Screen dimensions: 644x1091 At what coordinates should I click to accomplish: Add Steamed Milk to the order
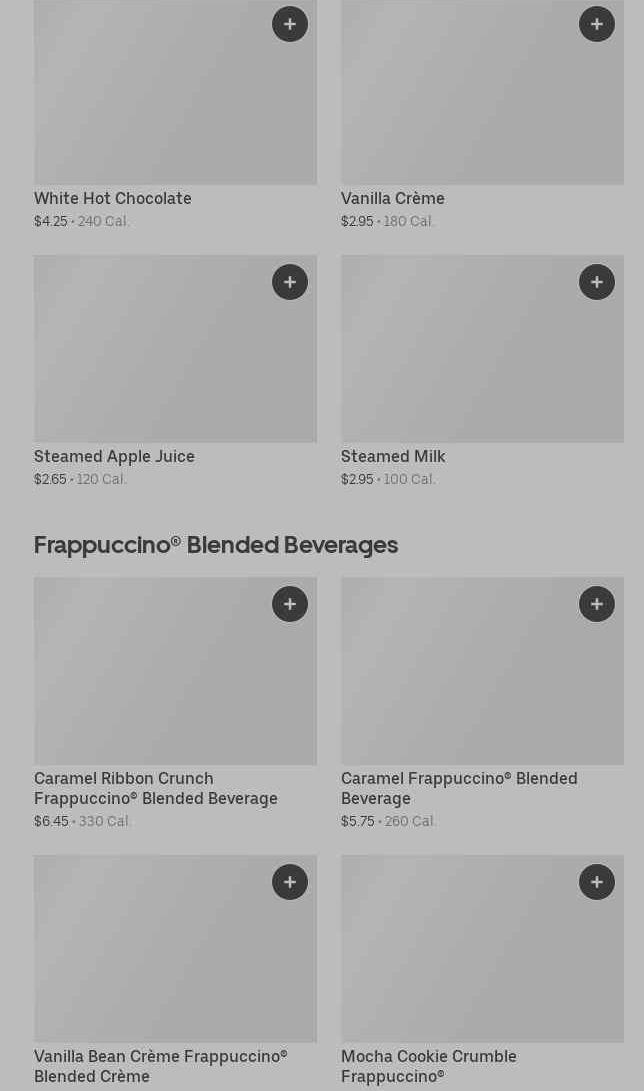(597, 282)
